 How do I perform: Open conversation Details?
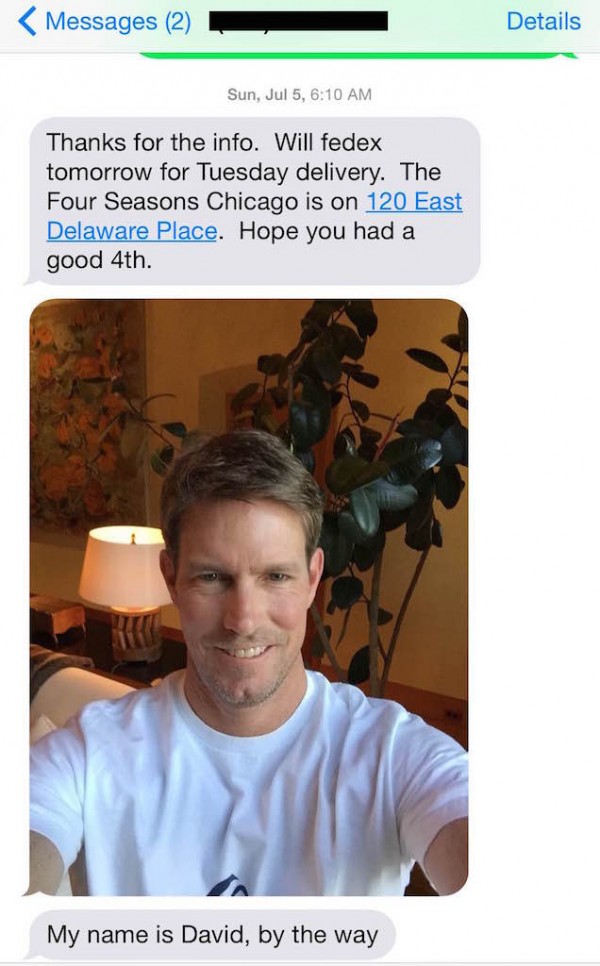coord(543,21)
